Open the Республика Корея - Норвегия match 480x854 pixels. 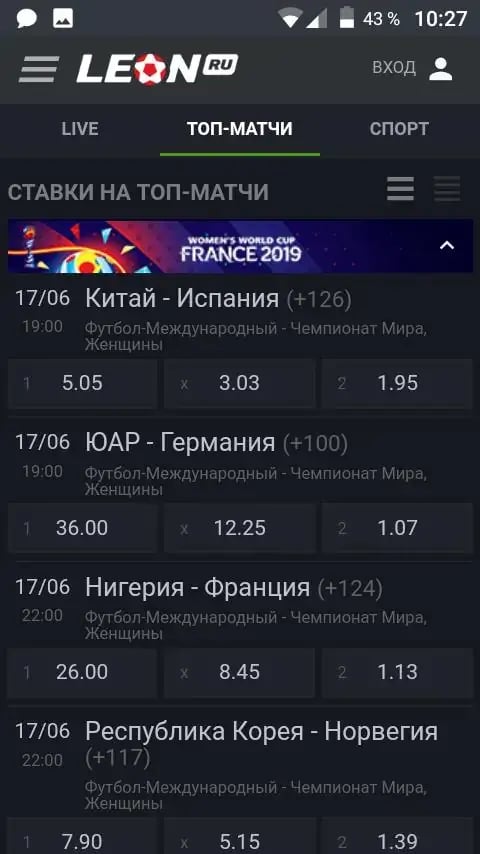(262, 732)
